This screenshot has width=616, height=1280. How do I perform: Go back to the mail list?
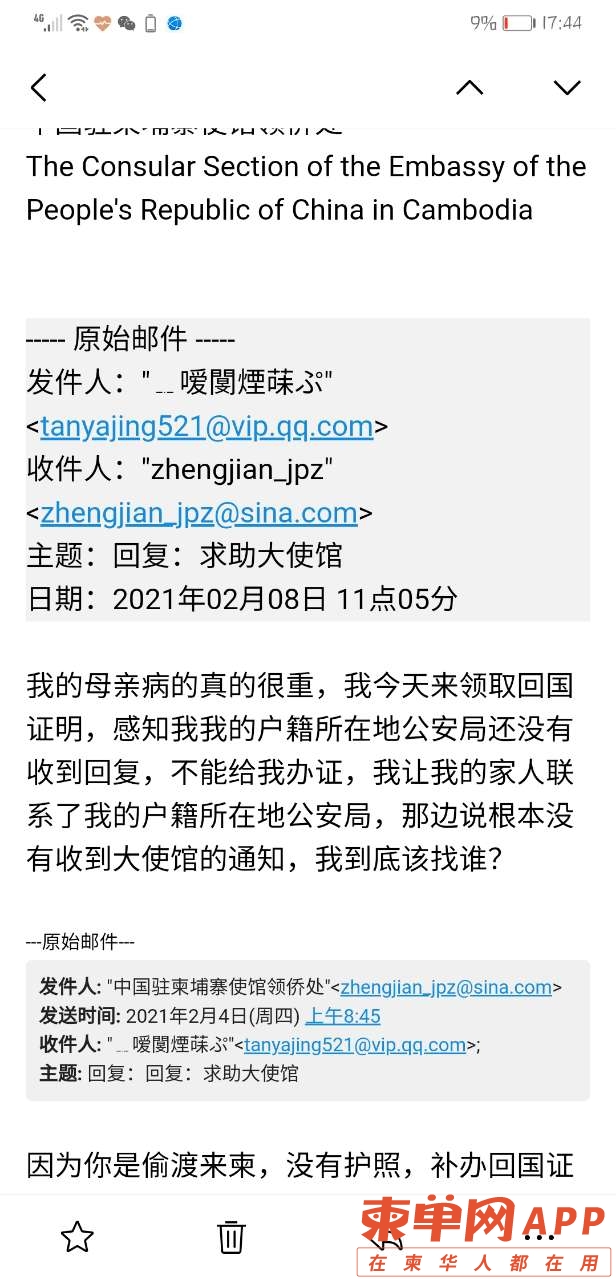coord(39,88)
